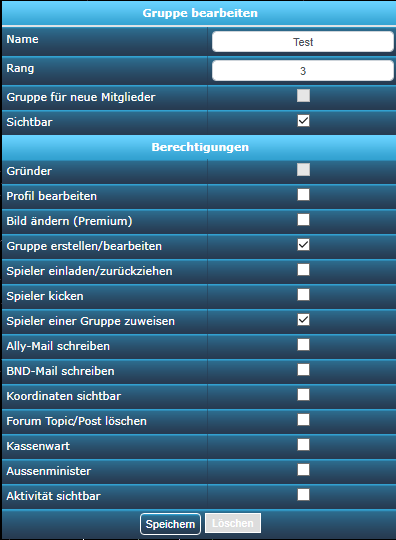
Task: Enable Profil bearbeiten permission
Action: (303, 195)
